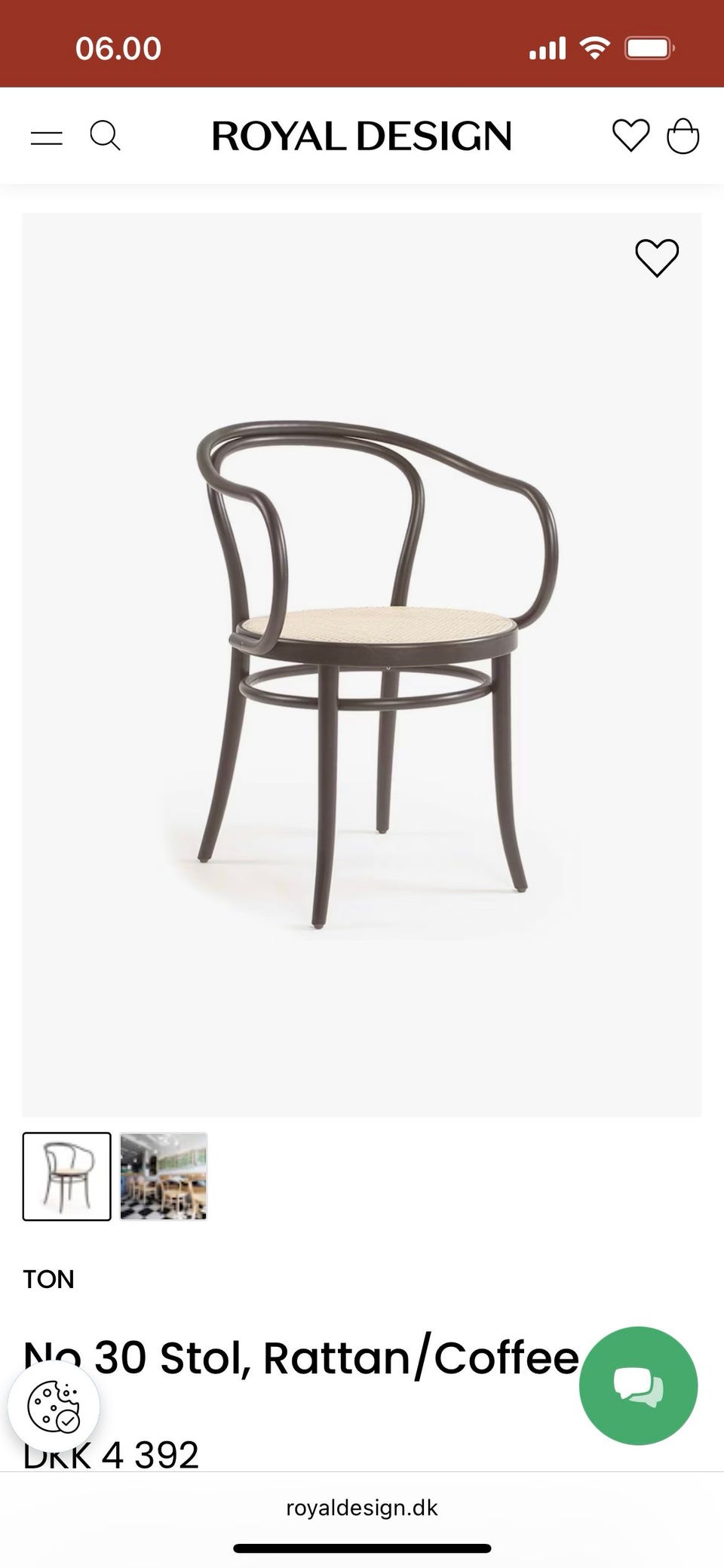Open the hamburger navigation menu
The width and height of the screenshot is (724, 1568).
[x=48, y=137]
